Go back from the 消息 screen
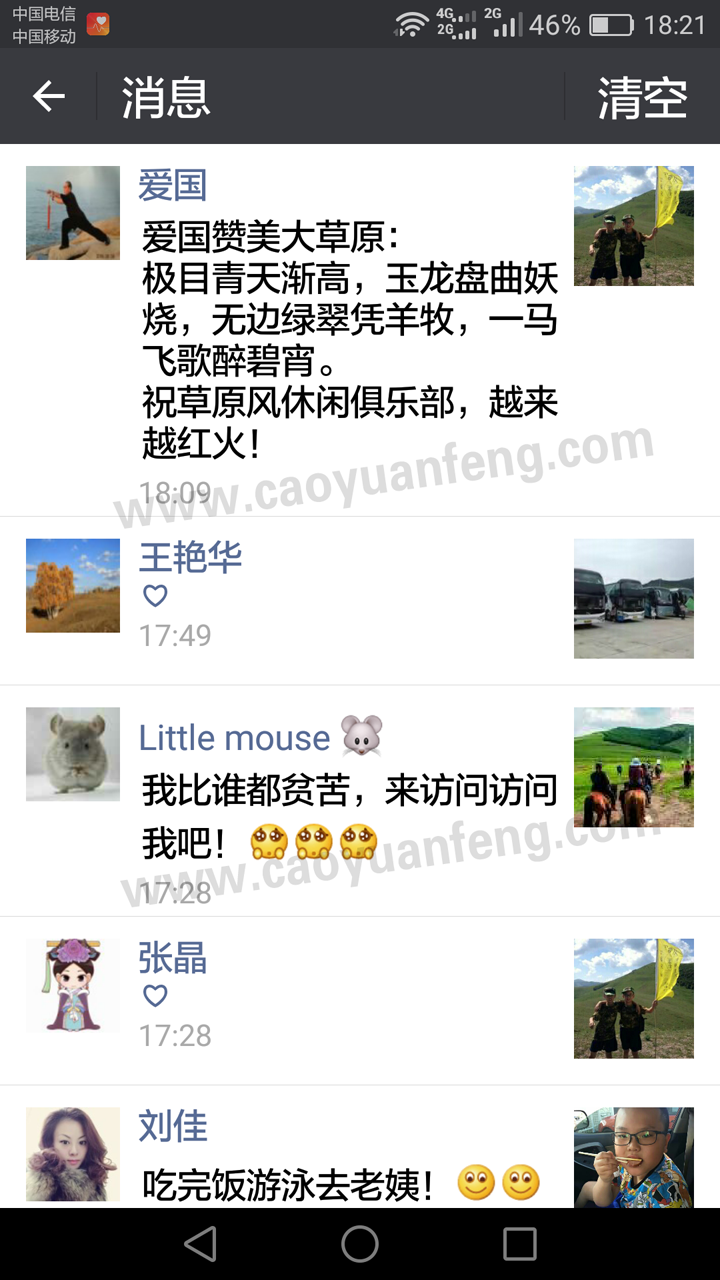The height and width of the screenshot is (1280, 720). (49, 97)
